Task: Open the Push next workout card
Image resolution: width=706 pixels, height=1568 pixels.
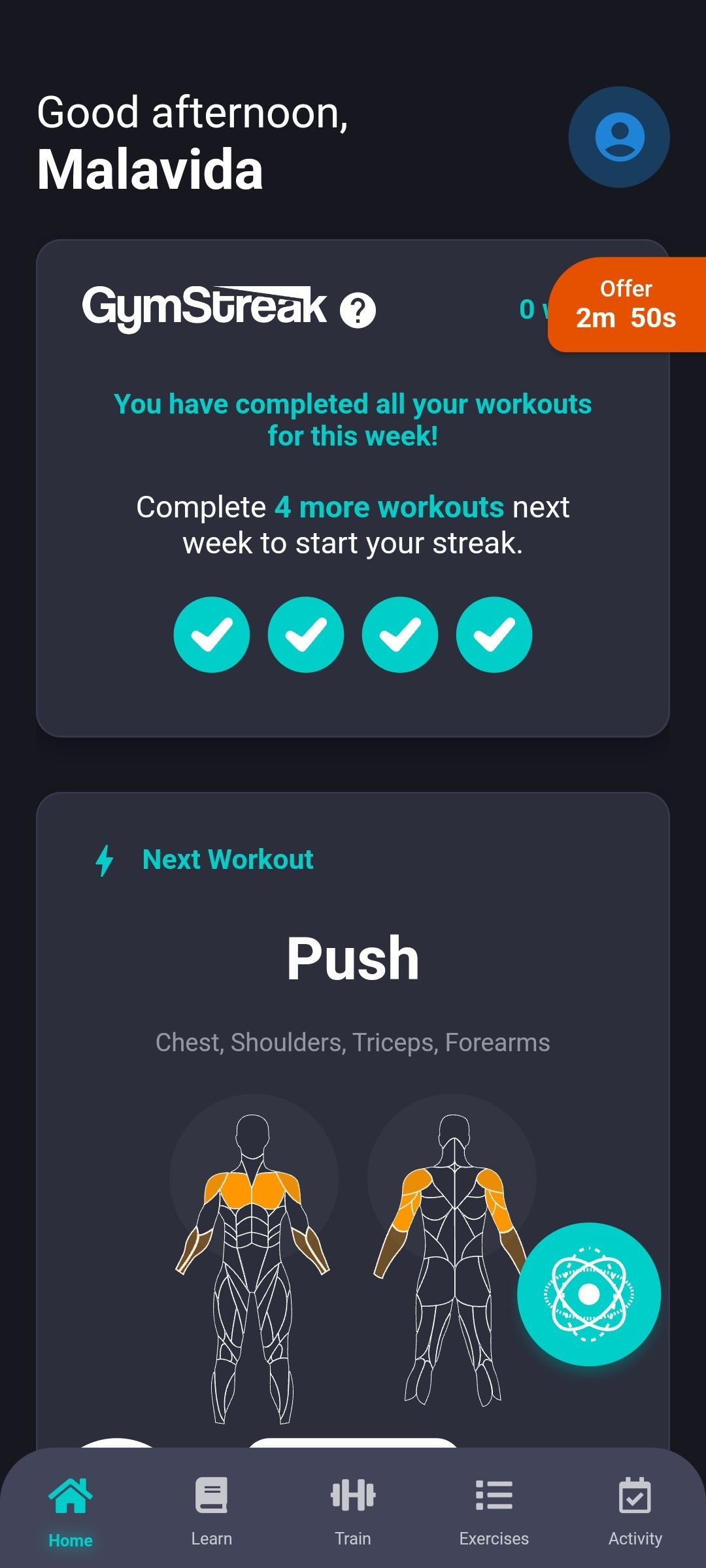Action: [x=353, y=1120]
